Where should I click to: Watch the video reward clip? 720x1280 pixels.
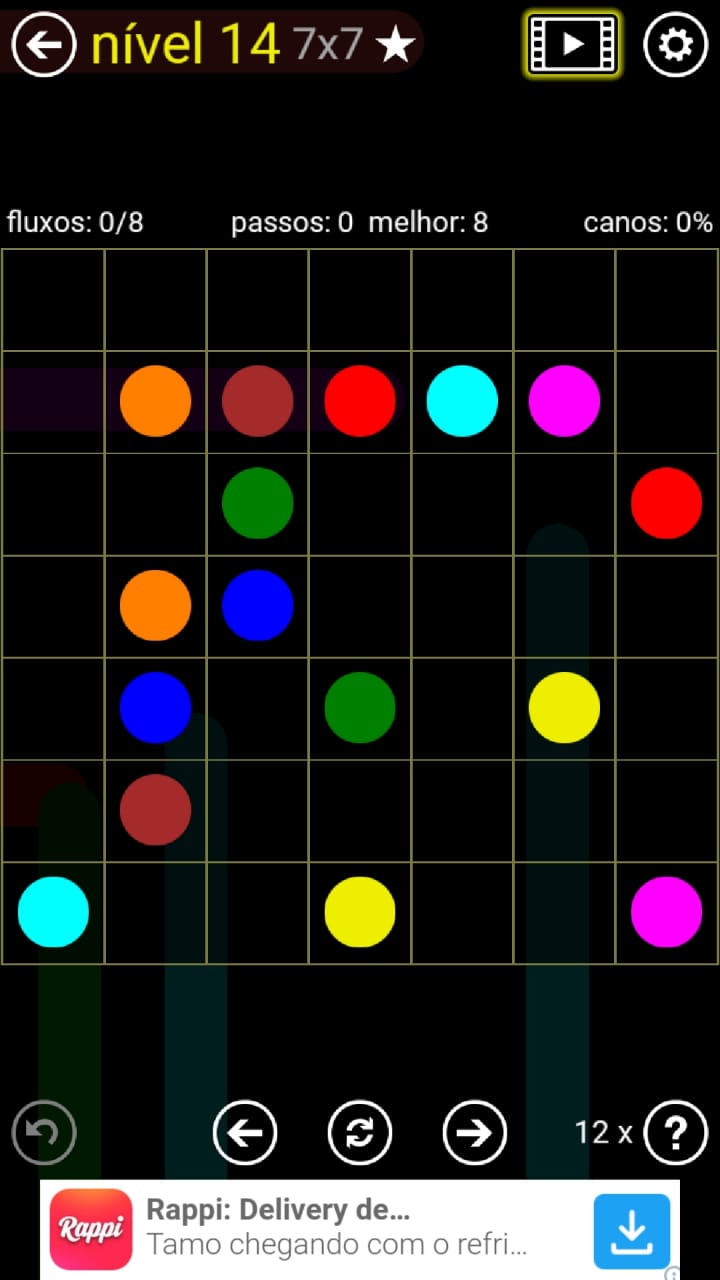tap(572, 44)
